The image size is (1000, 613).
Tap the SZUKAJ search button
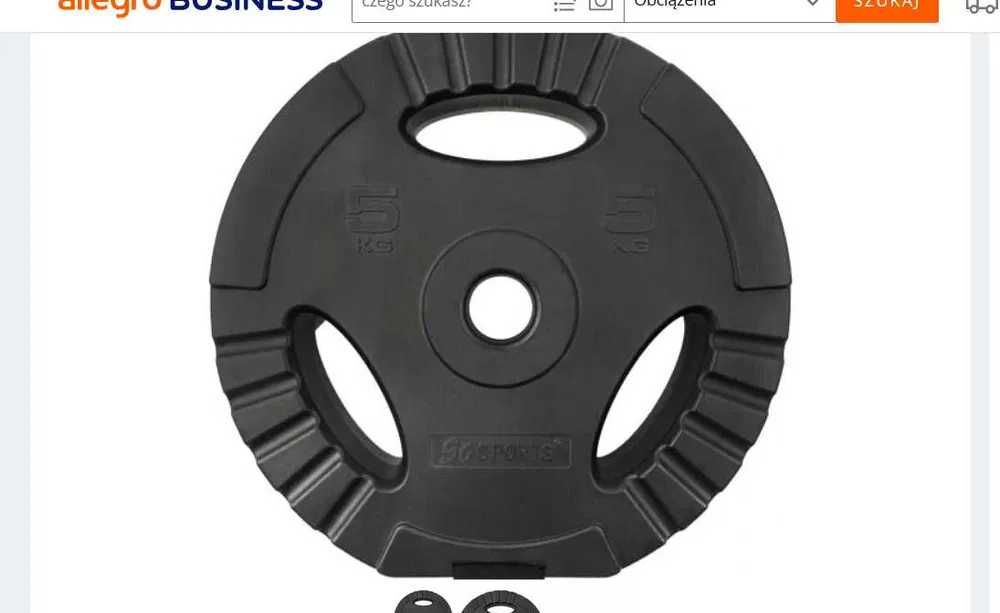point(887,6)
